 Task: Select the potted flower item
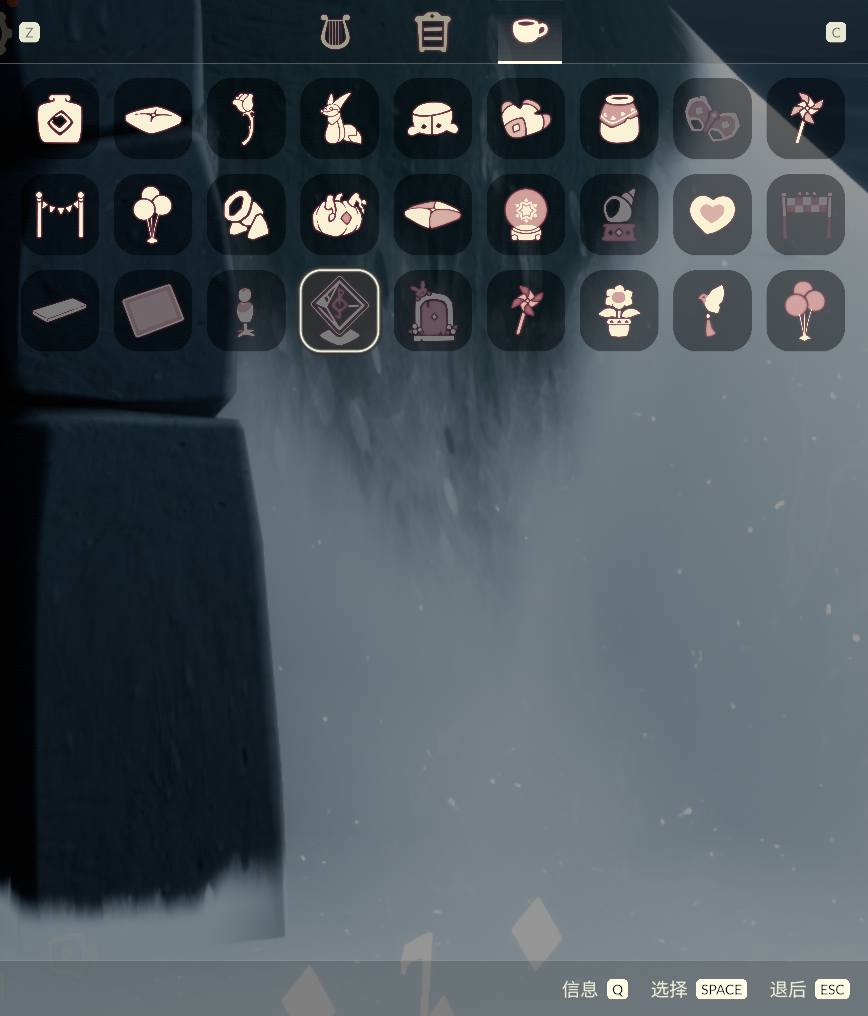point(619,311)
